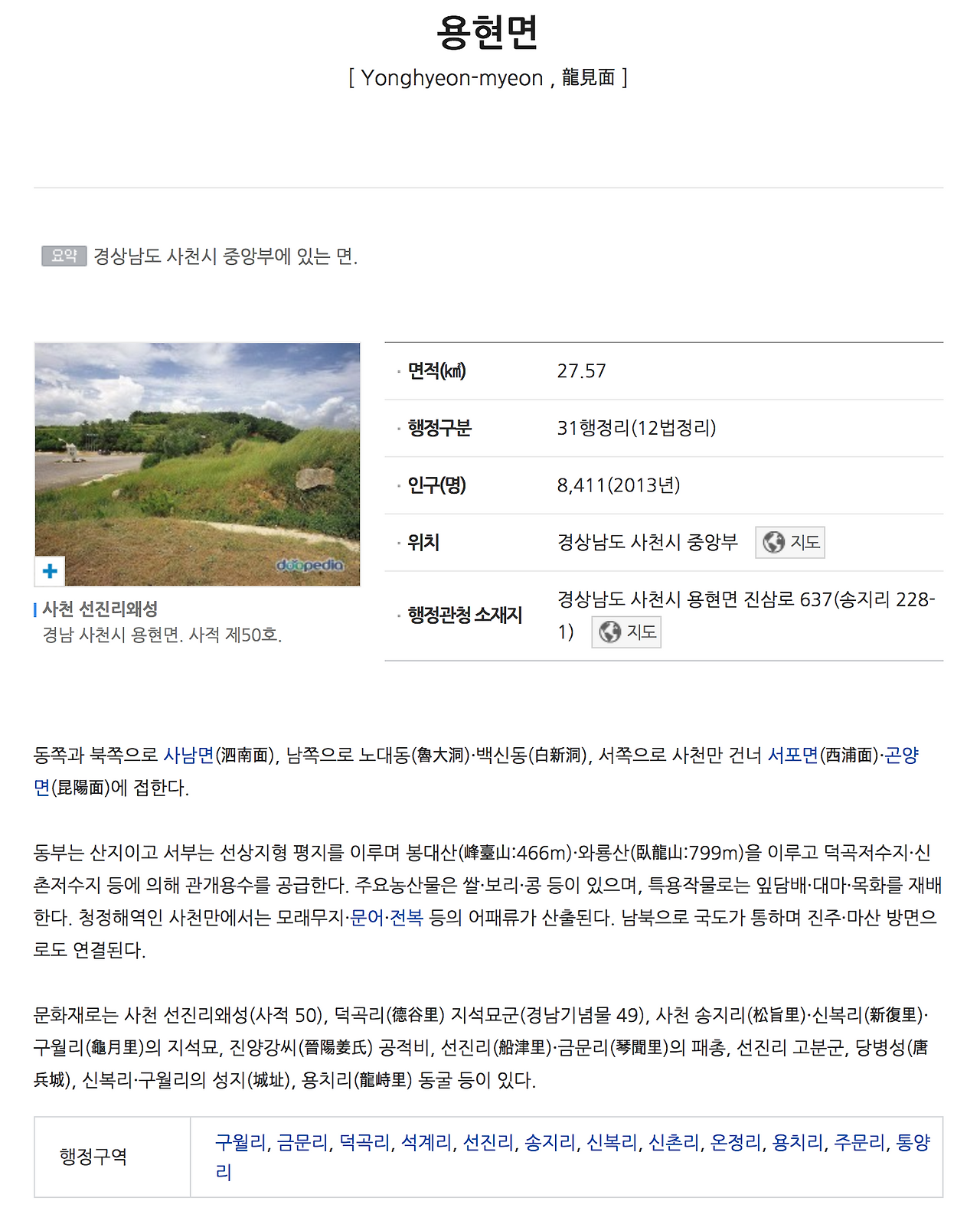Open the 주문리 link
980x1224 pixels.
pyautogui.click(x=860, y=1143)
